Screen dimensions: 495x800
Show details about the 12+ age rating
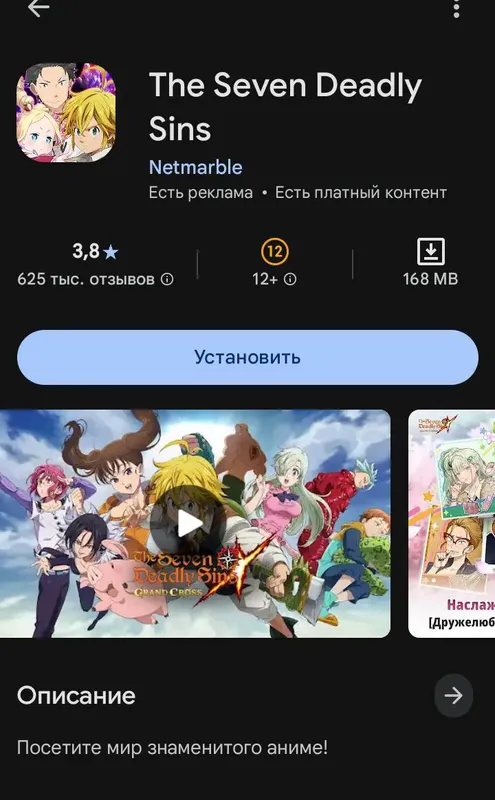click(290, 279)
